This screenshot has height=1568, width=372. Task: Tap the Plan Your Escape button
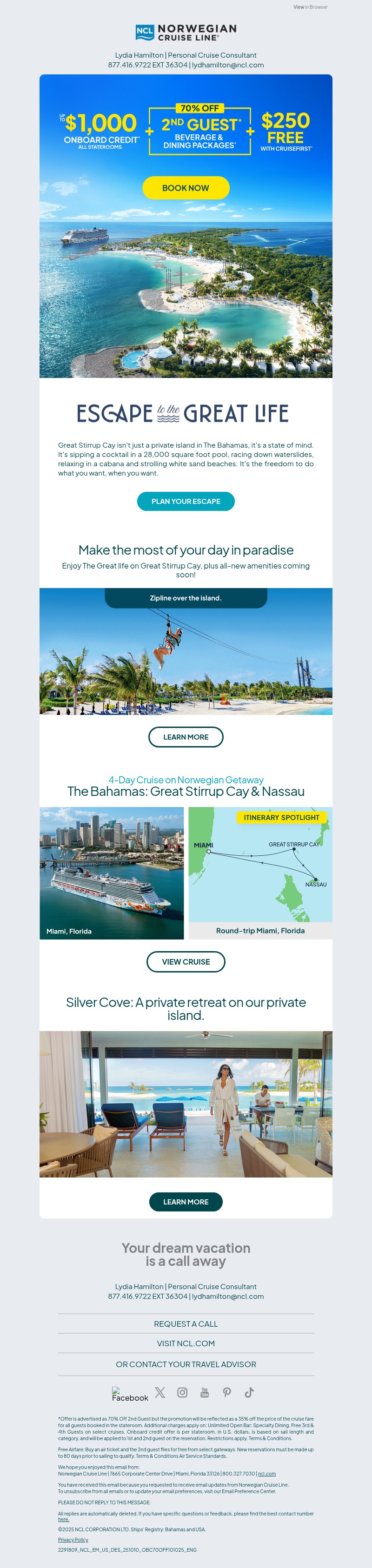click(x=186, y=501)
